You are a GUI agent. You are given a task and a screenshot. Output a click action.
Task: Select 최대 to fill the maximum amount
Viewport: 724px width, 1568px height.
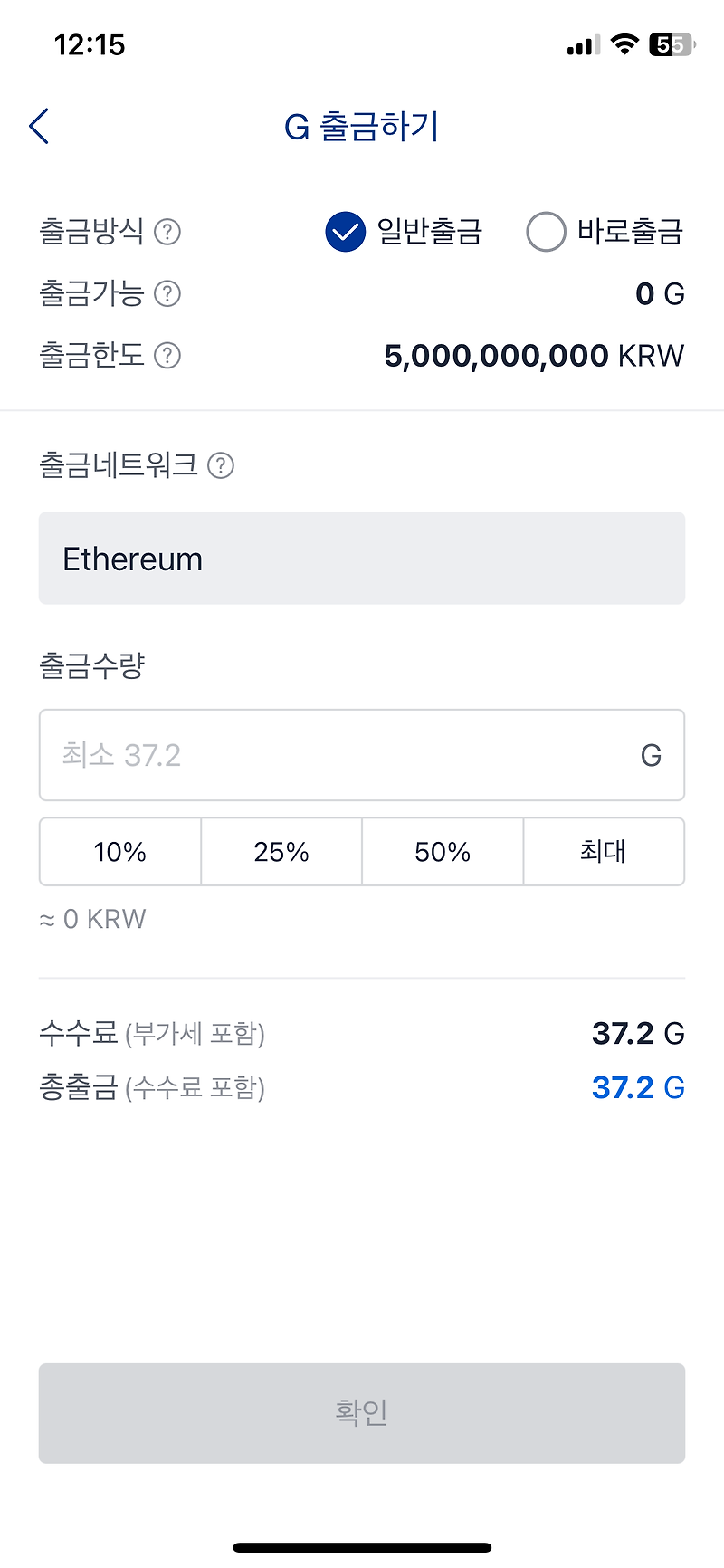coord(604,851)
